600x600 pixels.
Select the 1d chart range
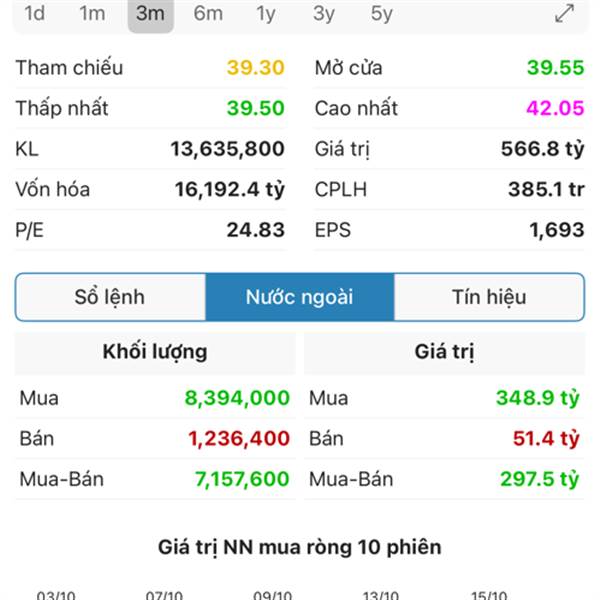34,14
